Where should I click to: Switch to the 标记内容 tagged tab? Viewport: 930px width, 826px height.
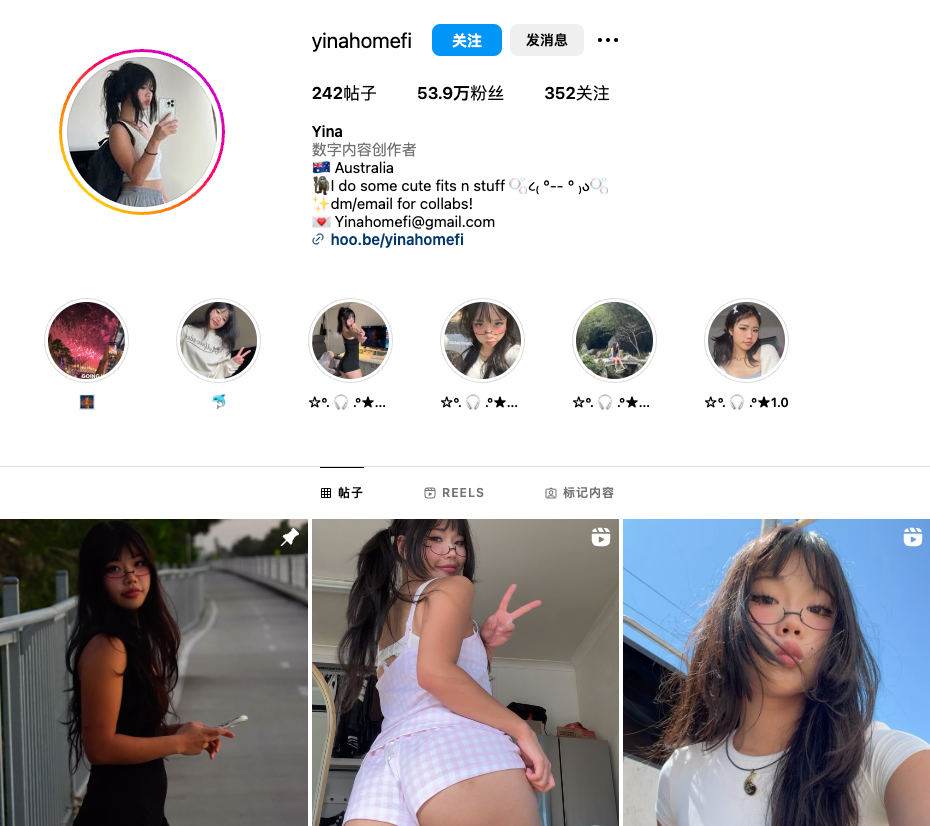(579, 493)
